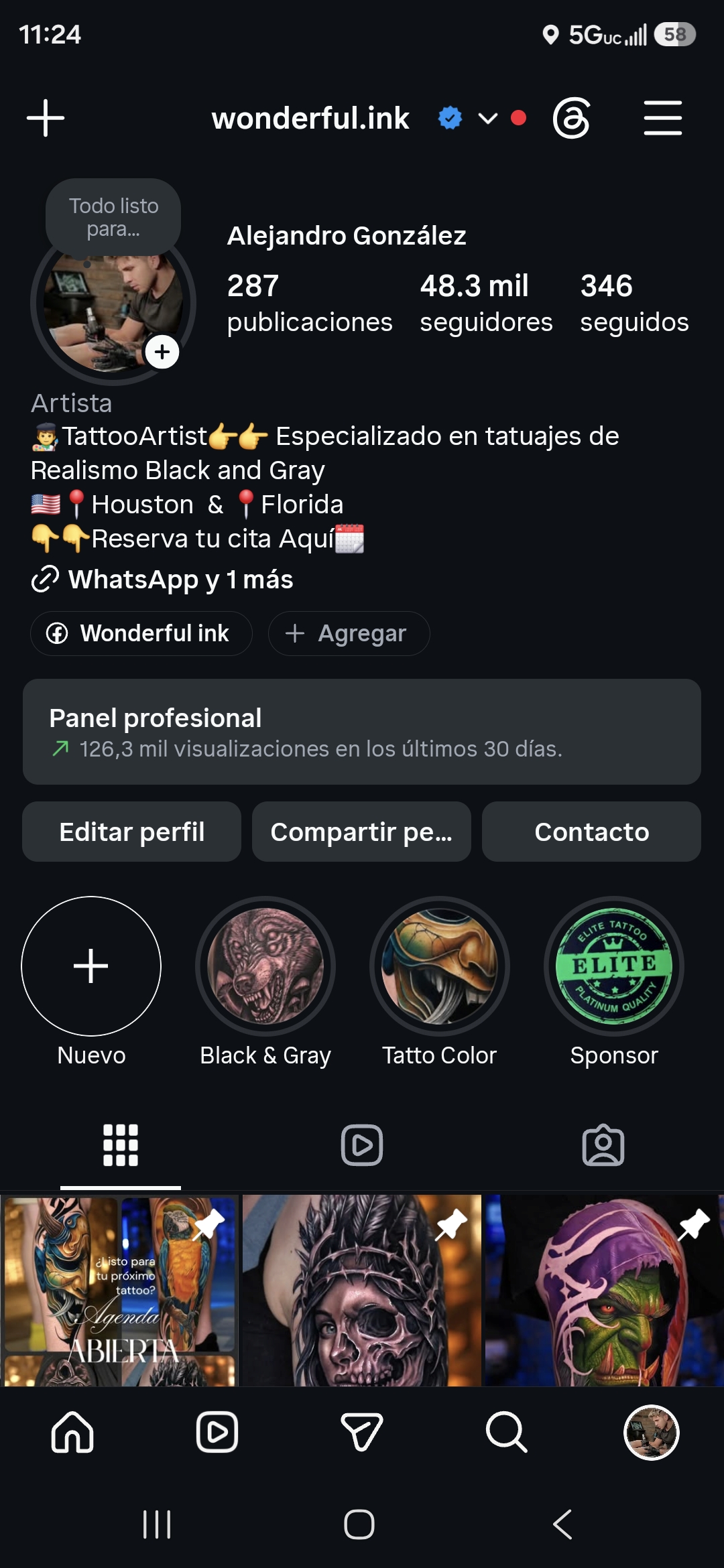724x1568 pixels.
Task: Open the hamburger settings menu
Action: pyautogui.click(x=662, y=118)
